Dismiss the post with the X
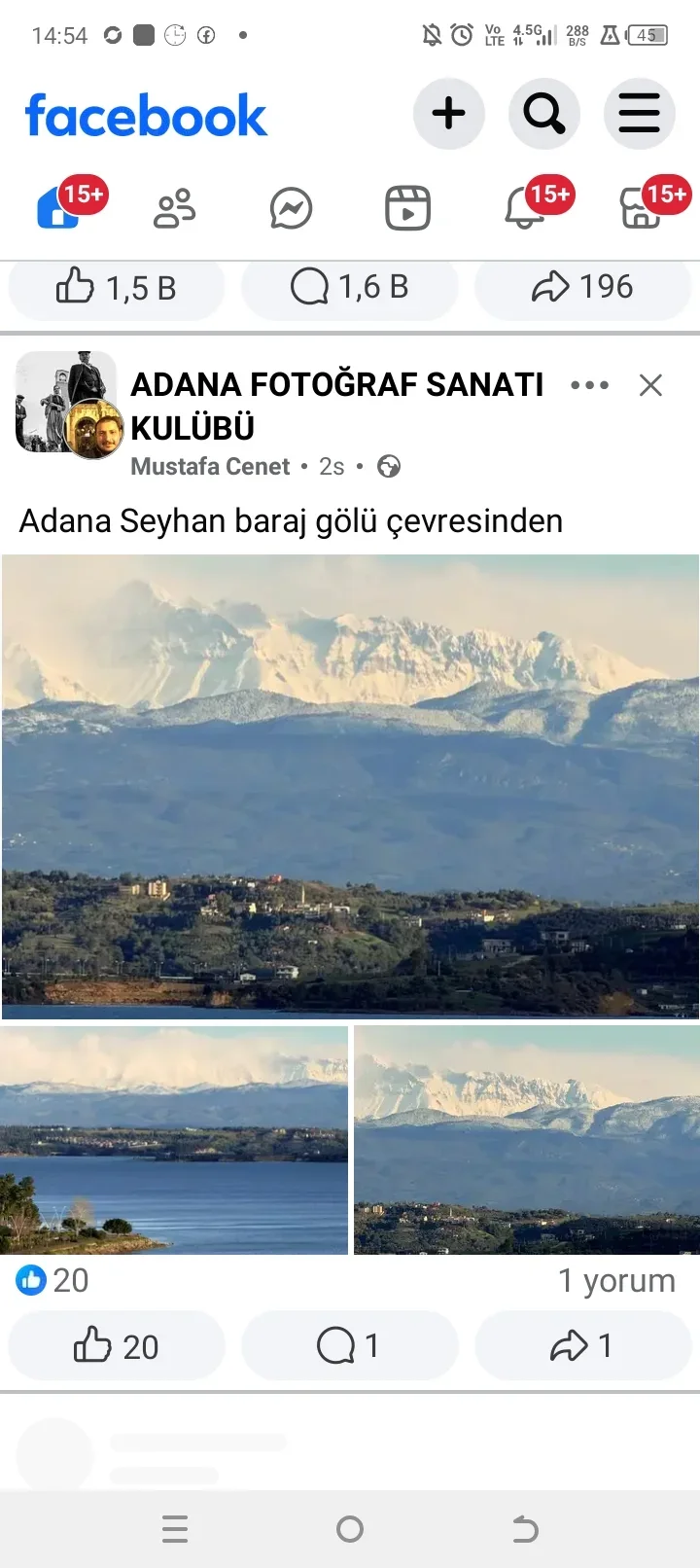The width and height of the screenshot is (700, 1568). [649, 384]
